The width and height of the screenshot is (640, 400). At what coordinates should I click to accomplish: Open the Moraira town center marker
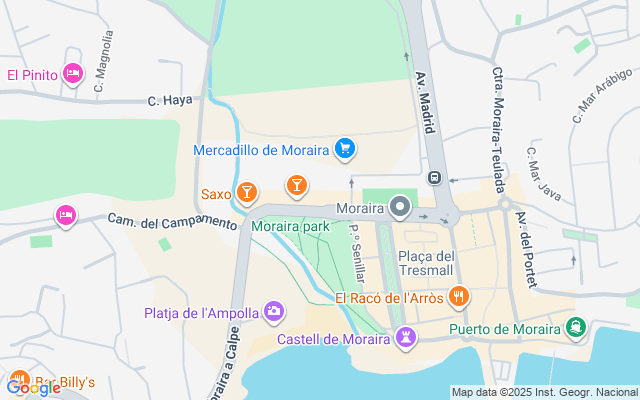(401, 208)
